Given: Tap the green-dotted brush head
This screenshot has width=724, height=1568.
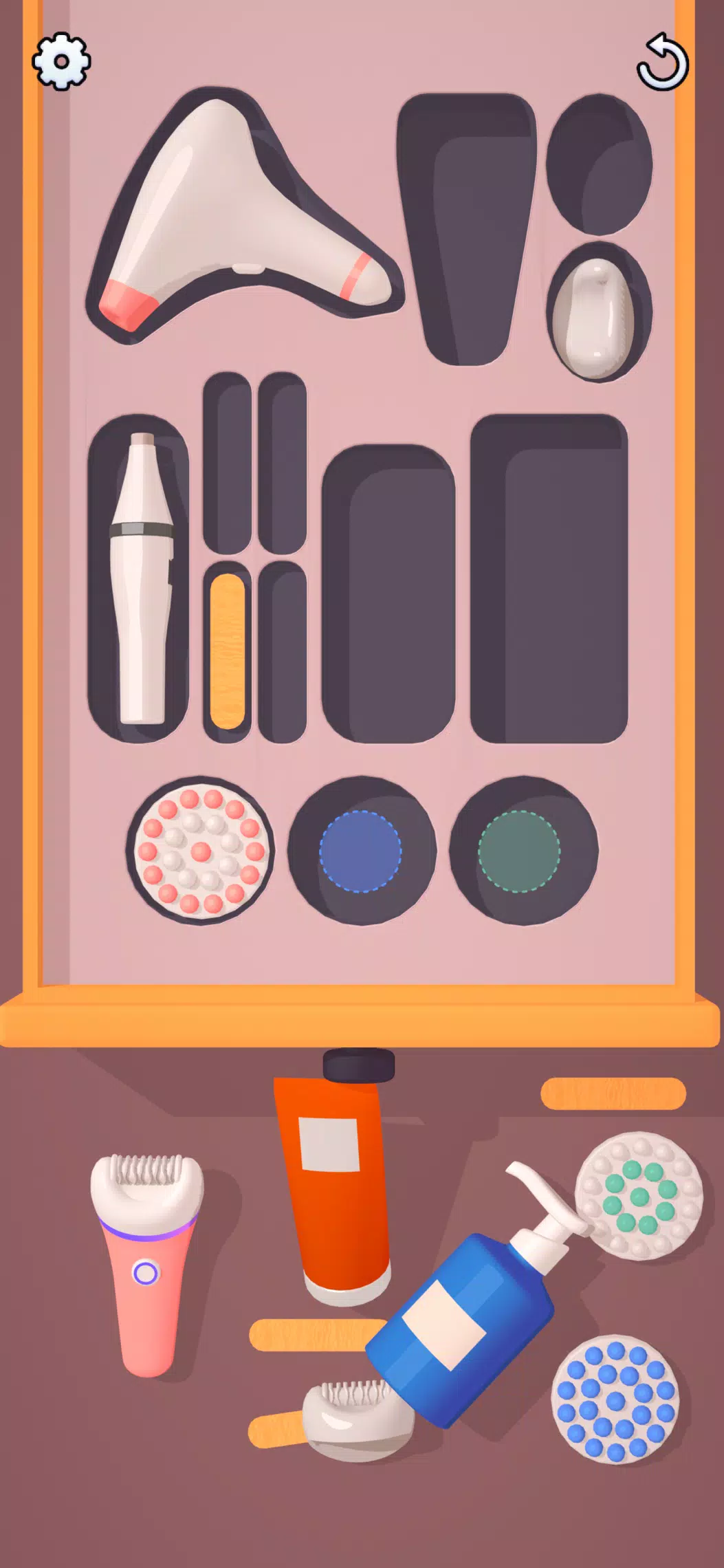Looking at the screenshot, I should [639, 1196].
